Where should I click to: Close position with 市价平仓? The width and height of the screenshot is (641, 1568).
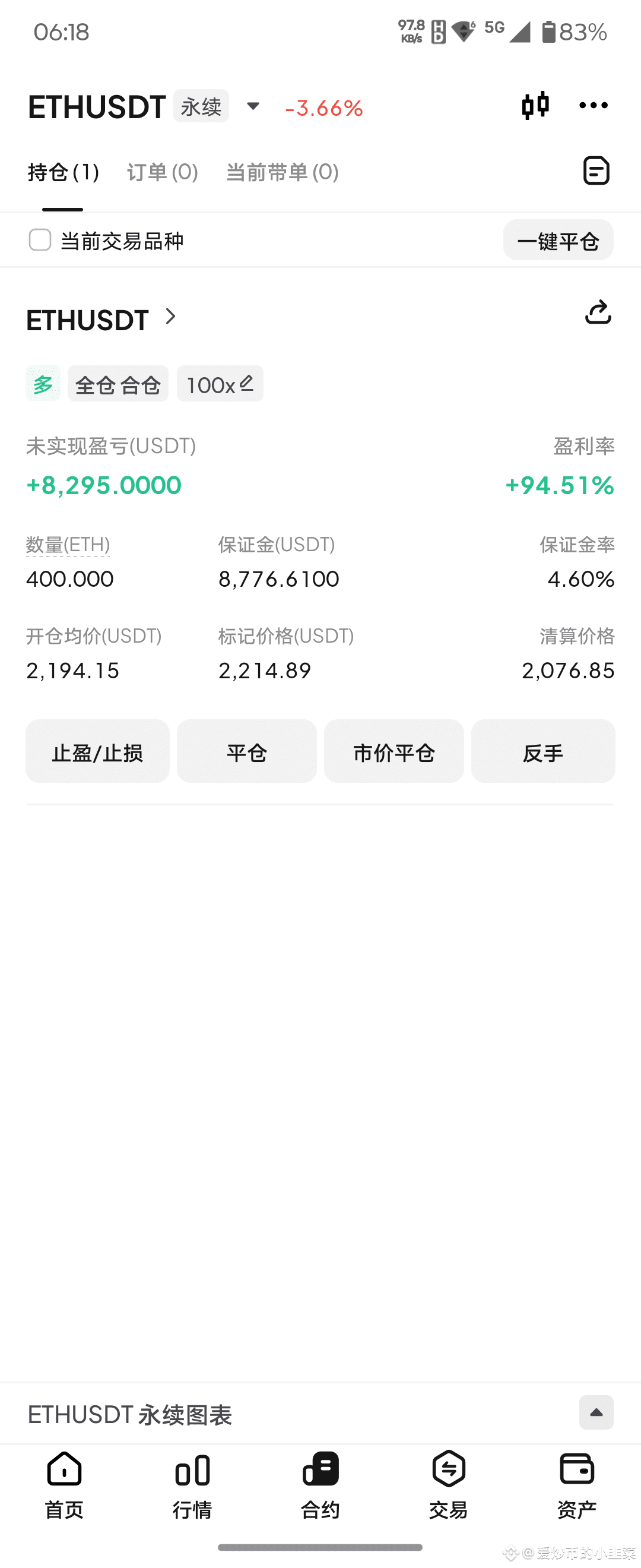(x=394, y=752)
